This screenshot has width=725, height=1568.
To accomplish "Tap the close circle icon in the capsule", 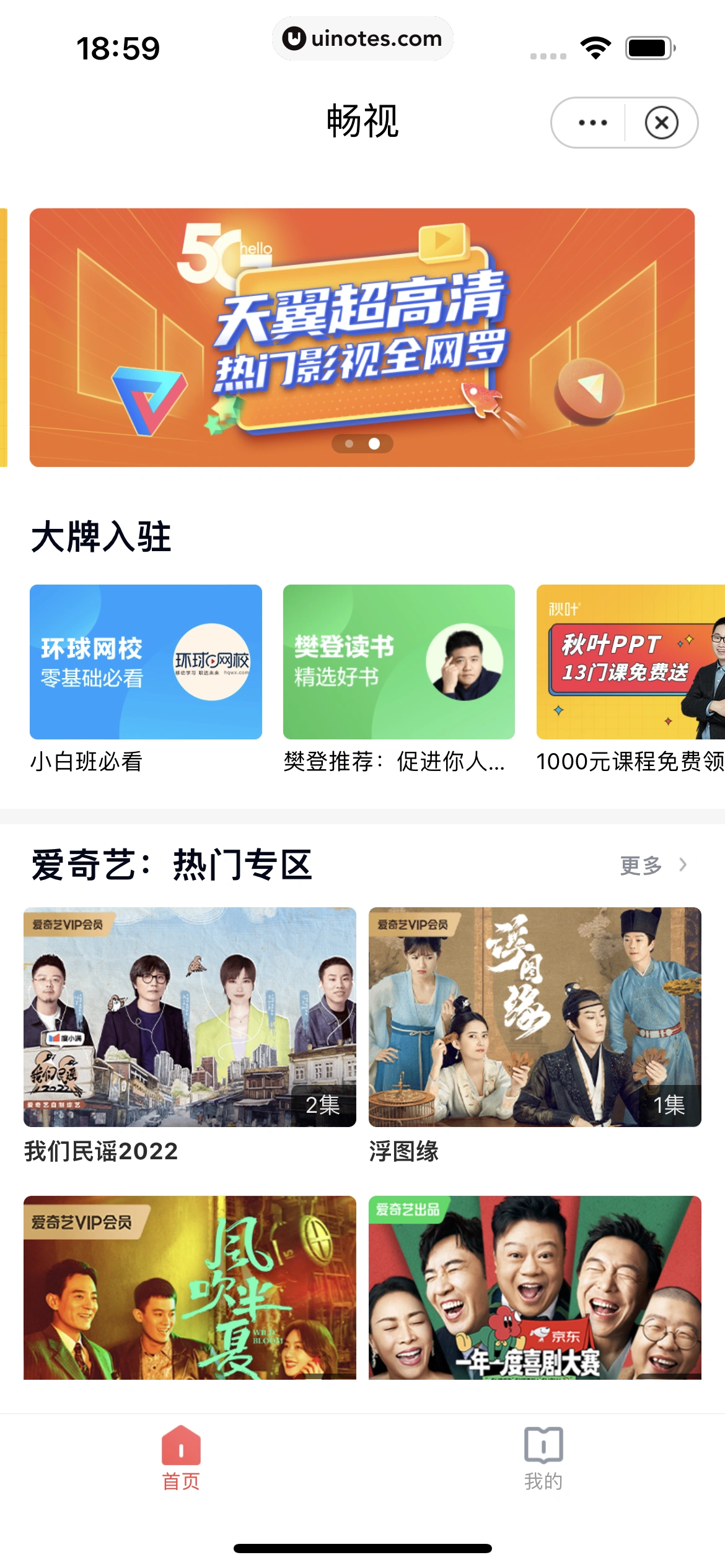I will point(661,122).
